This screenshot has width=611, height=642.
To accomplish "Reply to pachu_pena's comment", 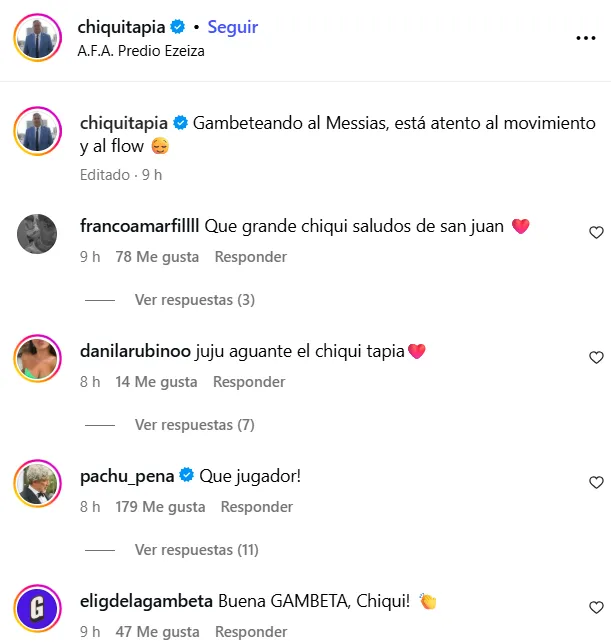I will pyautogui.click(x=257, y=507).
